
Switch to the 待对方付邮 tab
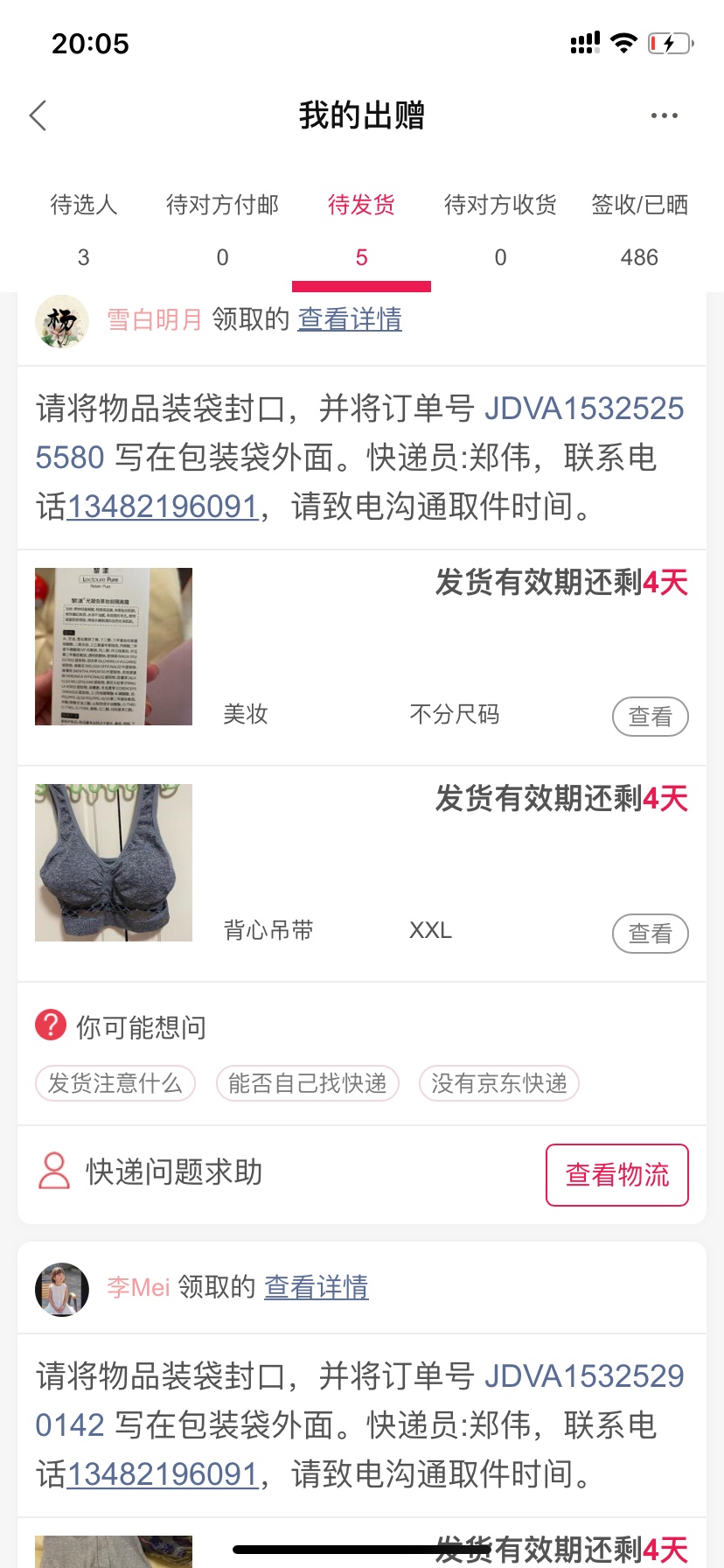pos(222,229)
